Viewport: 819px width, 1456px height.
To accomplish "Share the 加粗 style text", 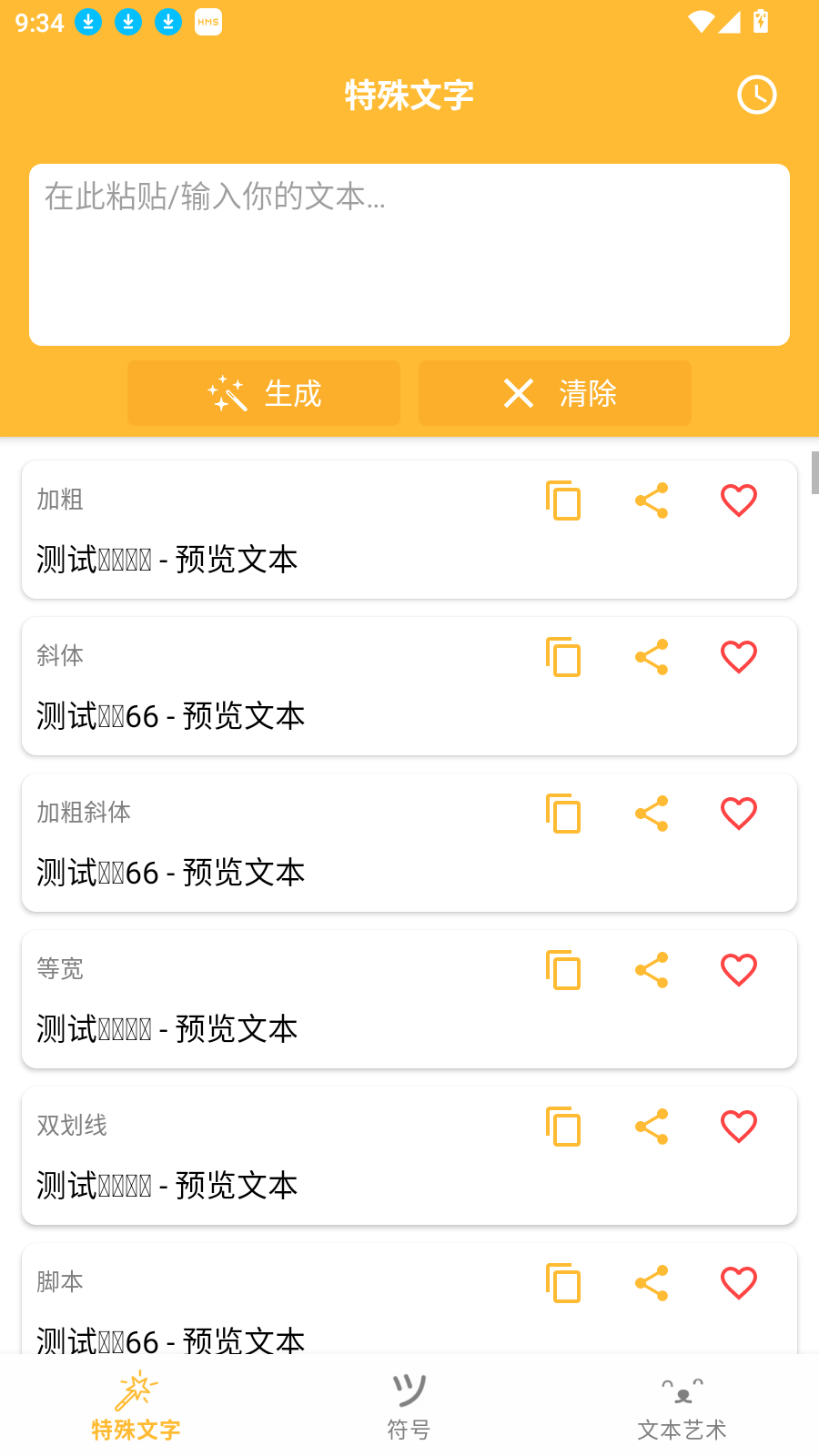I will tap(652, 500).
